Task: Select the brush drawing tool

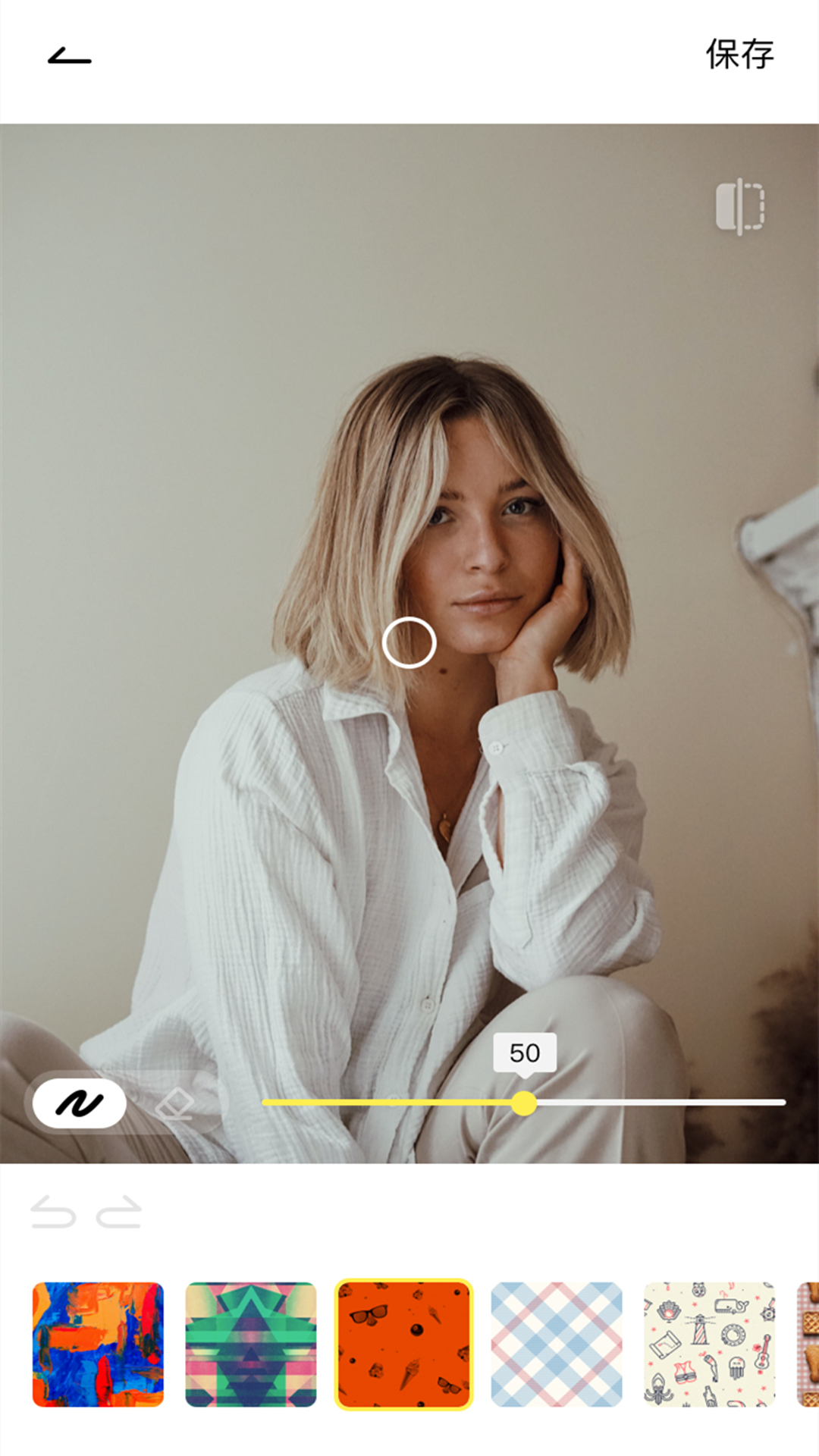Action: (80, 1103)
